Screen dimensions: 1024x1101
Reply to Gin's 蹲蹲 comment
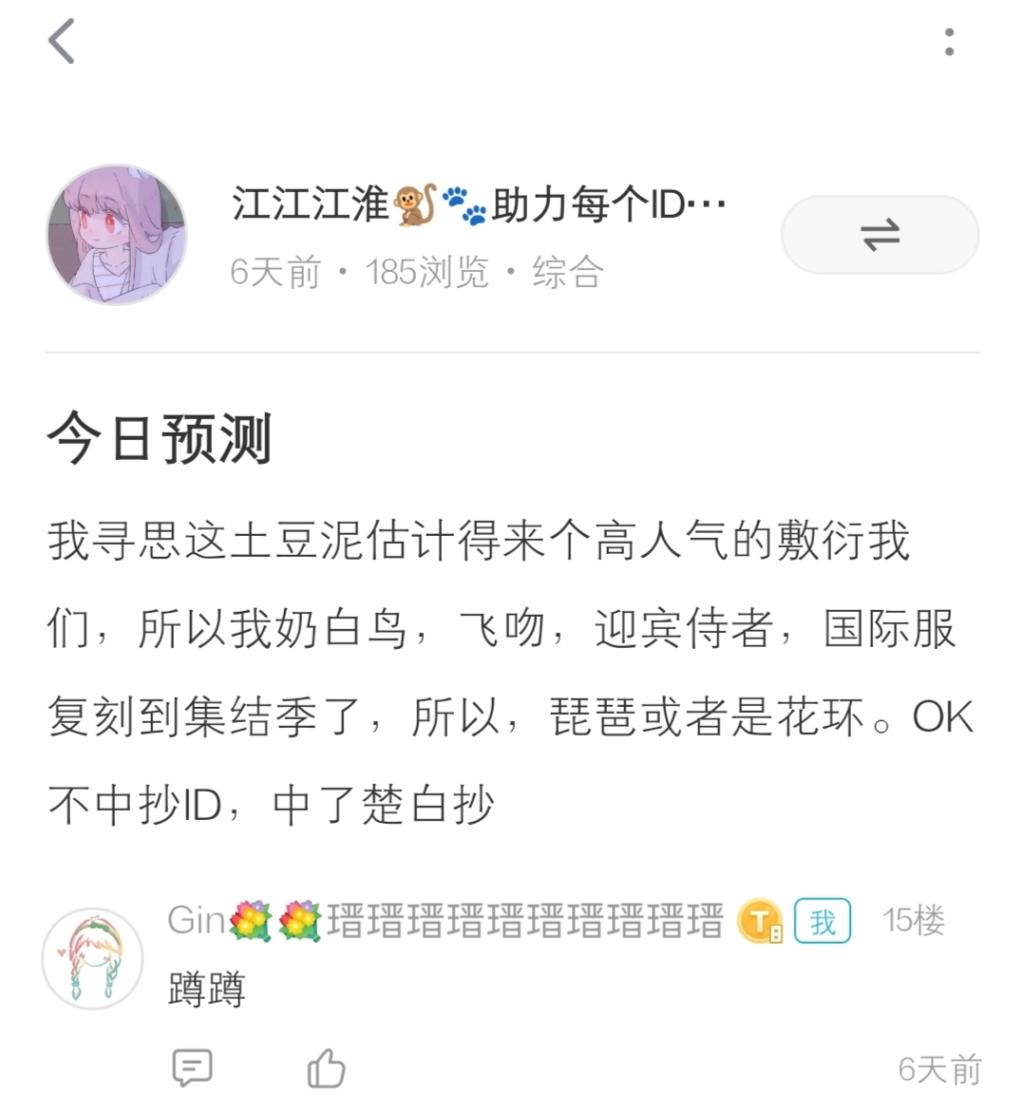point(192,1068)
